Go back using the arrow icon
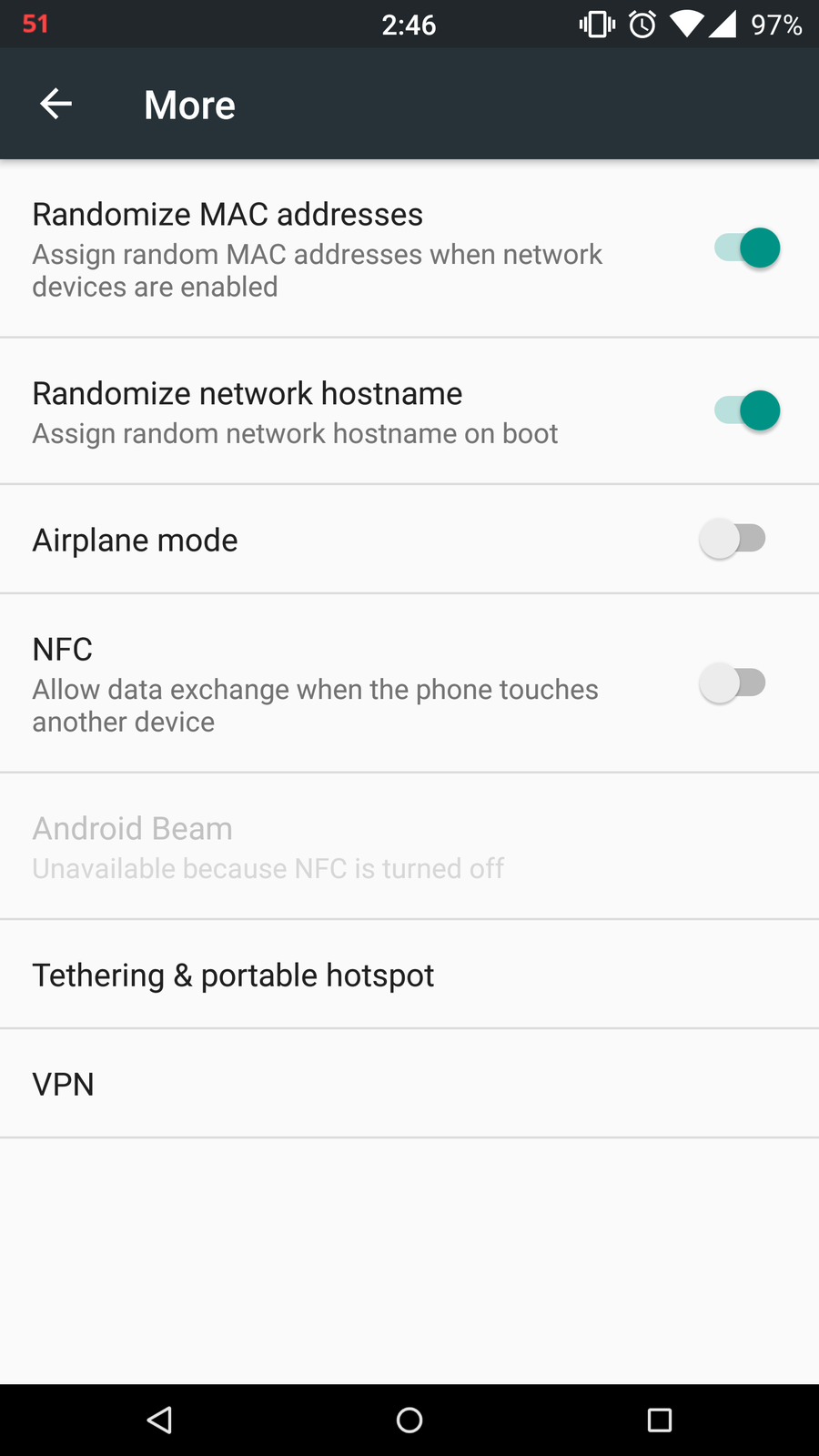This screenshot has height=1456, width=819. [x=56, y=104]
